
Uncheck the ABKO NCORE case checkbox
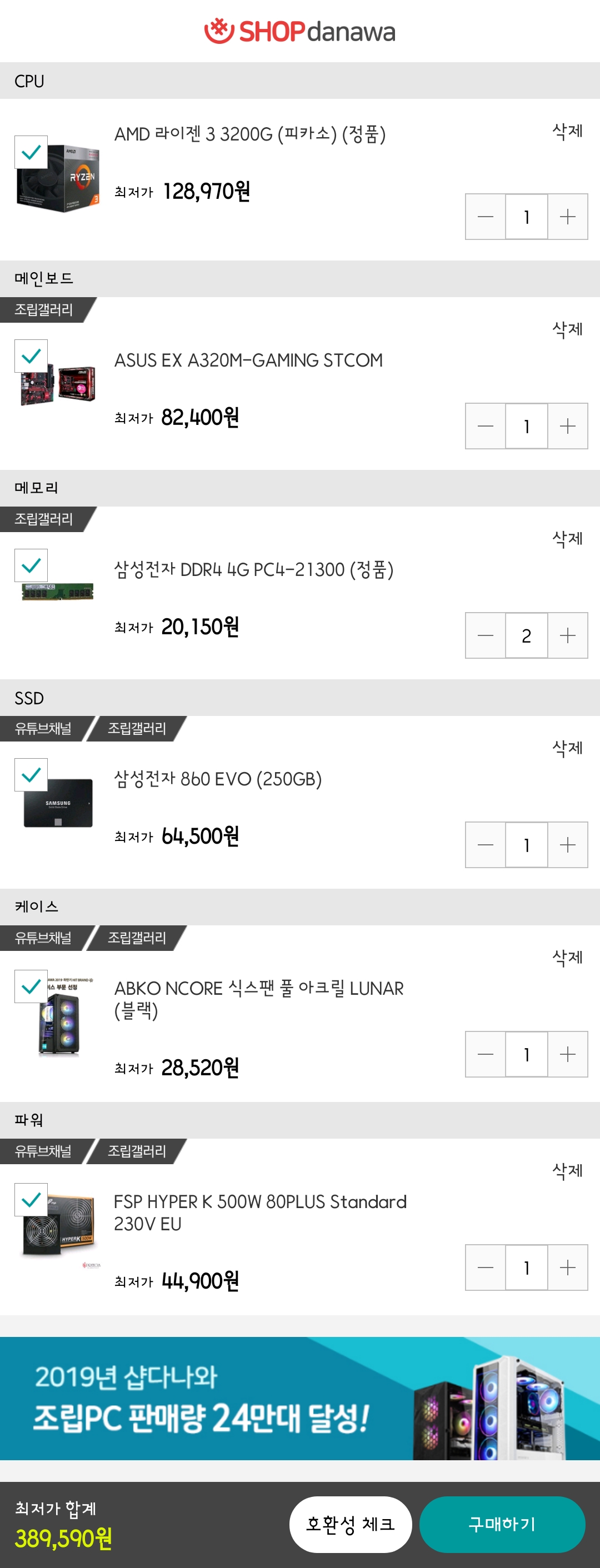click(31, 986)
